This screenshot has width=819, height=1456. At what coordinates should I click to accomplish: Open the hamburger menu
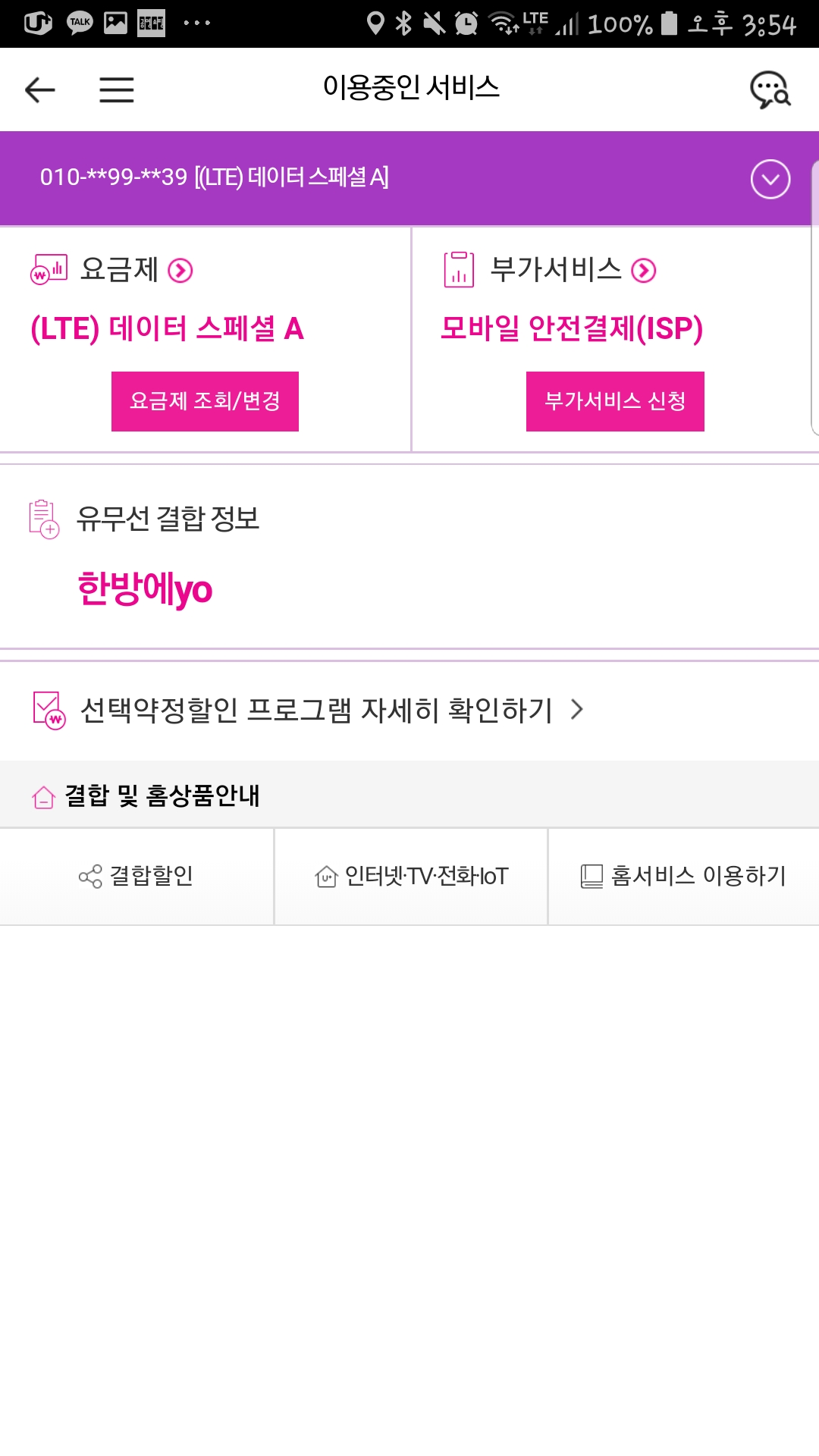coord(117,89)
